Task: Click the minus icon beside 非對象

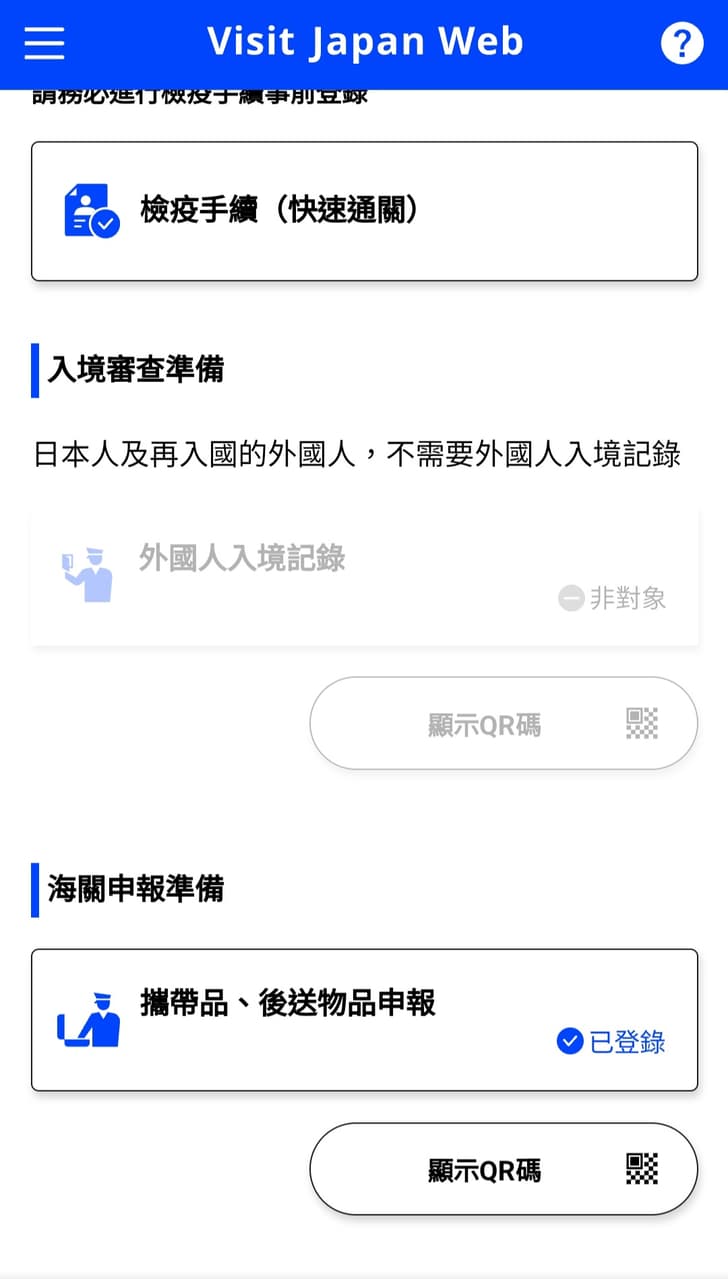Action: [x=570, y=598]
